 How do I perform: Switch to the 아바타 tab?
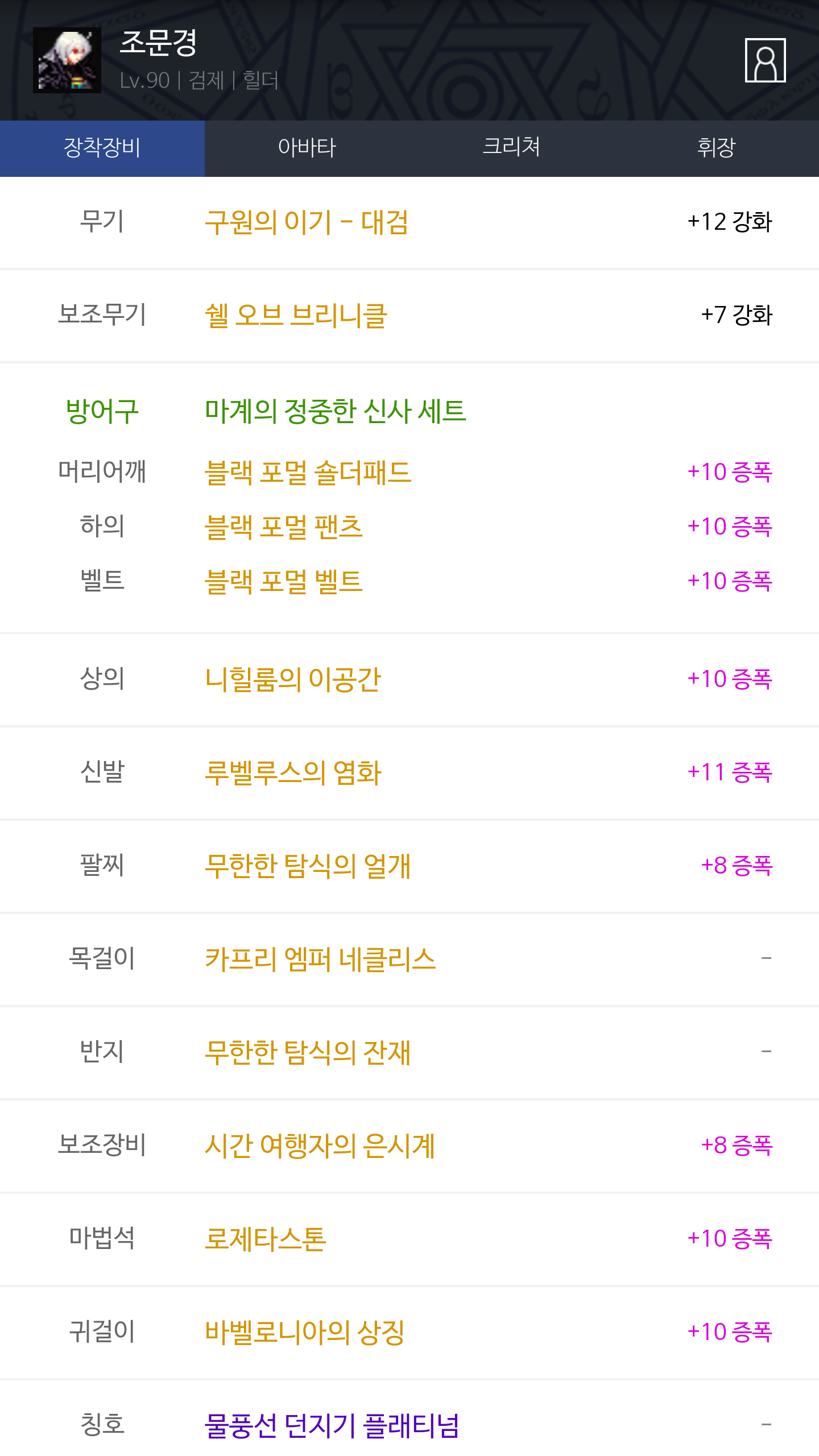307,148
